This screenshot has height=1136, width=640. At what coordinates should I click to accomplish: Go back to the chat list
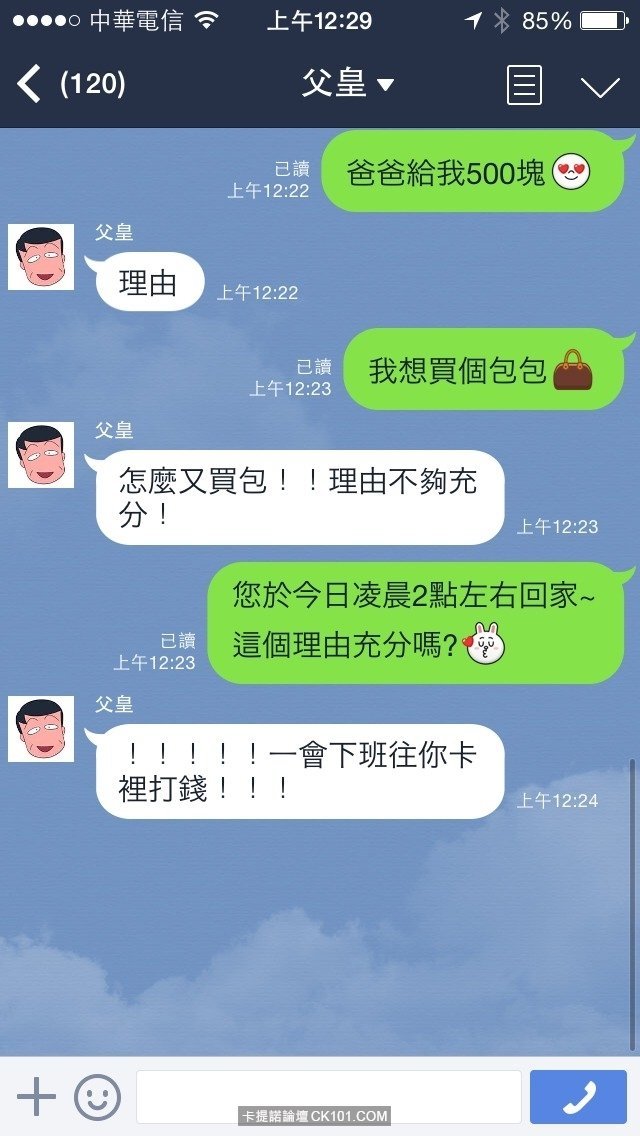click(30, 84)
